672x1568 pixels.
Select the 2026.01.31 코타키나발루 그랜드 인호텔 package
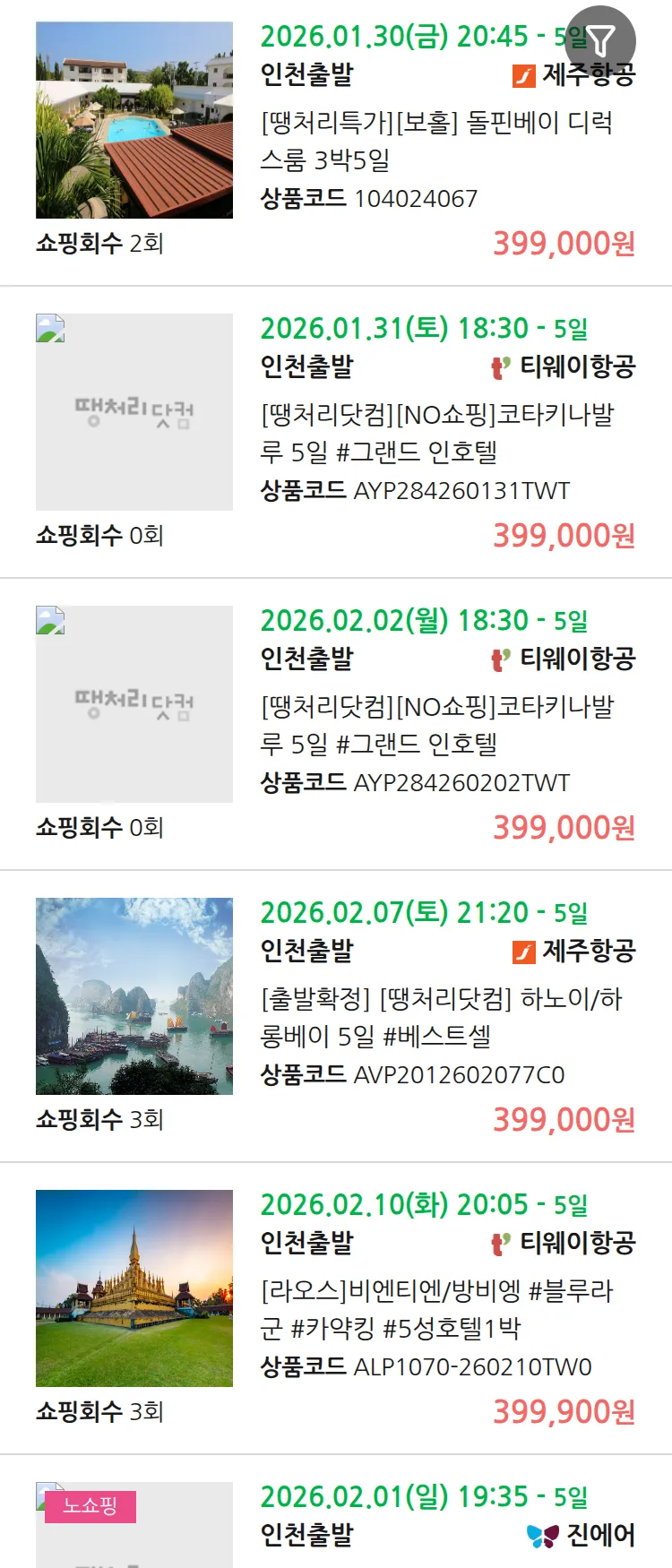pyautogui.click(x=436, y=433)
